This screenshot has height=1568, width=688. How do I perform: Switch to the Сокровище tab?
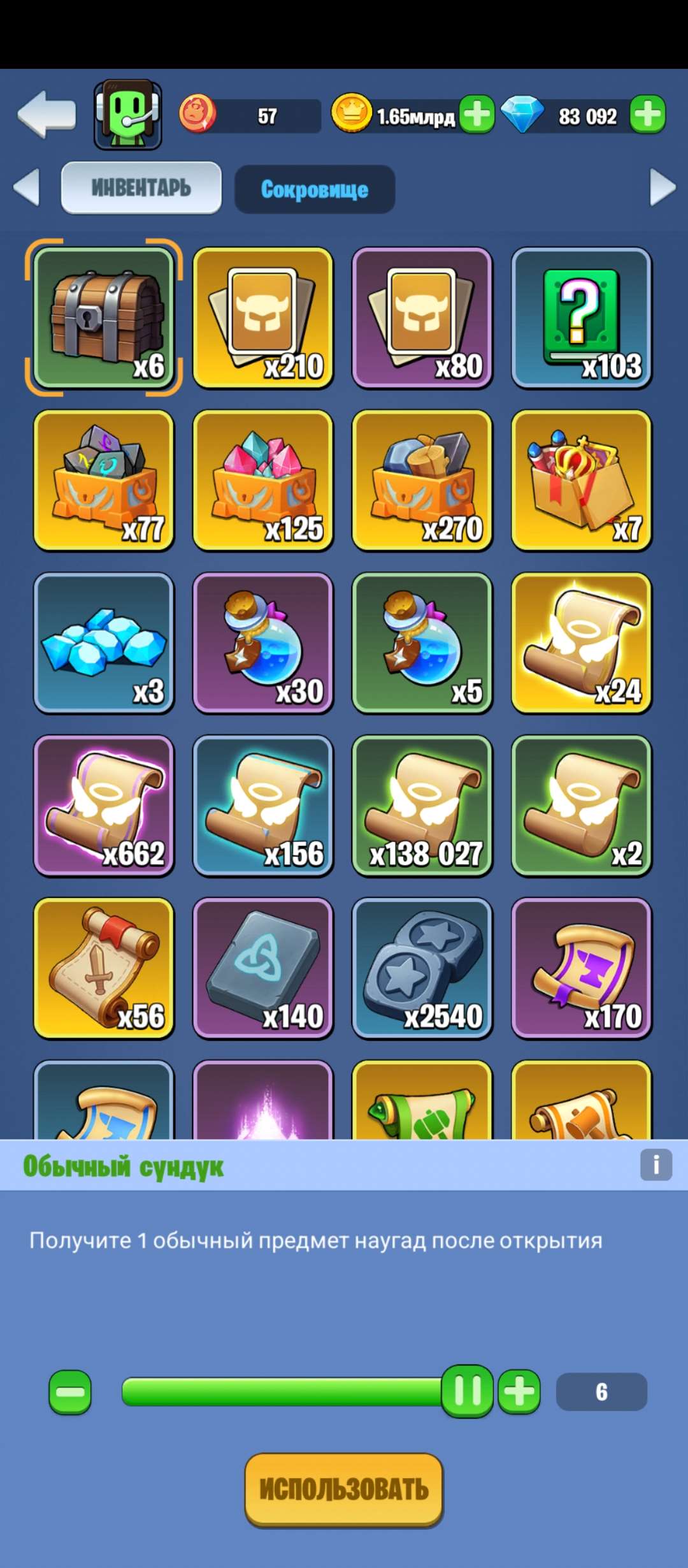(x=314, y=188)
